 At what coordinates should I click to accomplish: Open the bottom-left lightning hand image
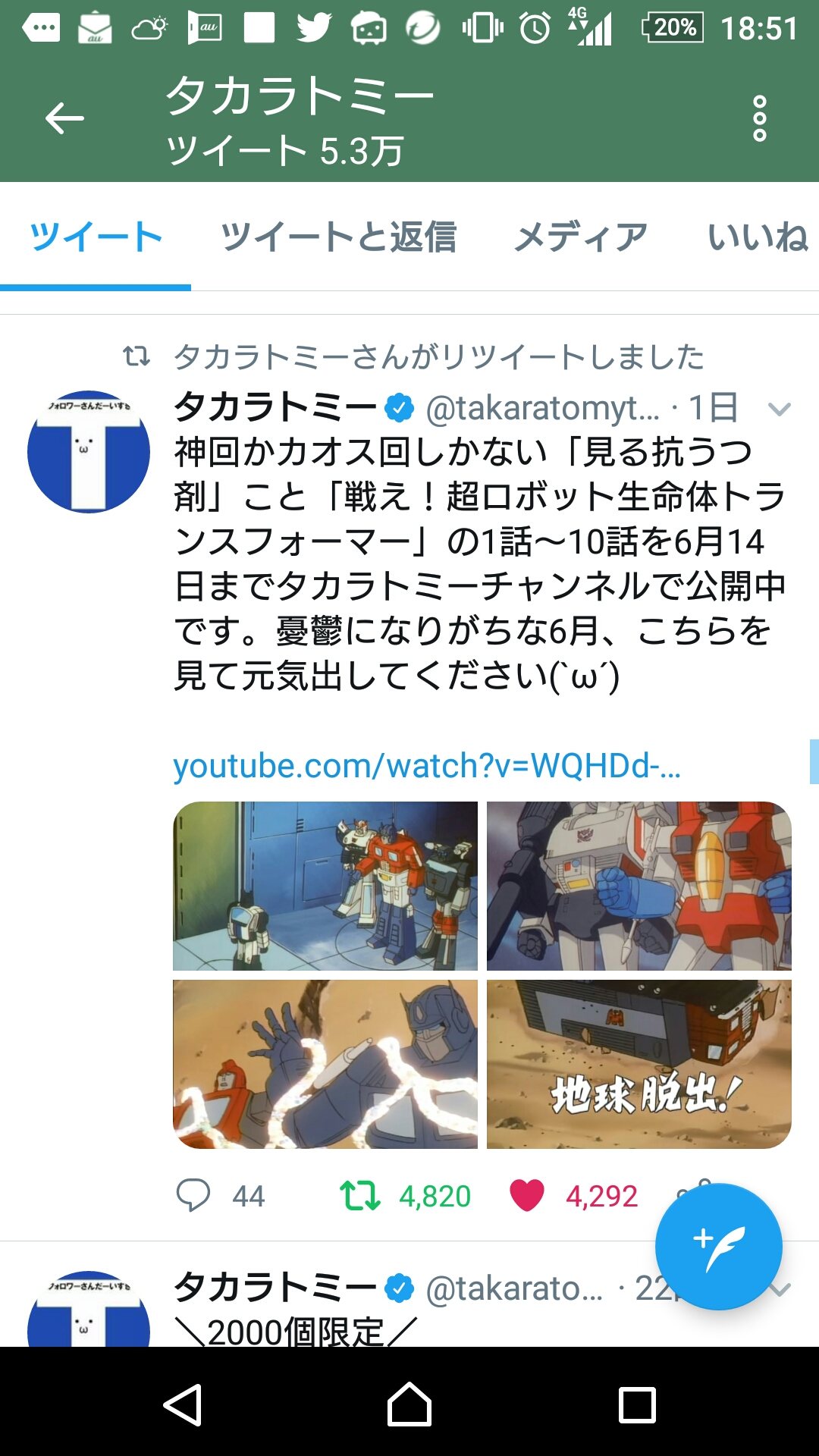[x=325, y=1064]
